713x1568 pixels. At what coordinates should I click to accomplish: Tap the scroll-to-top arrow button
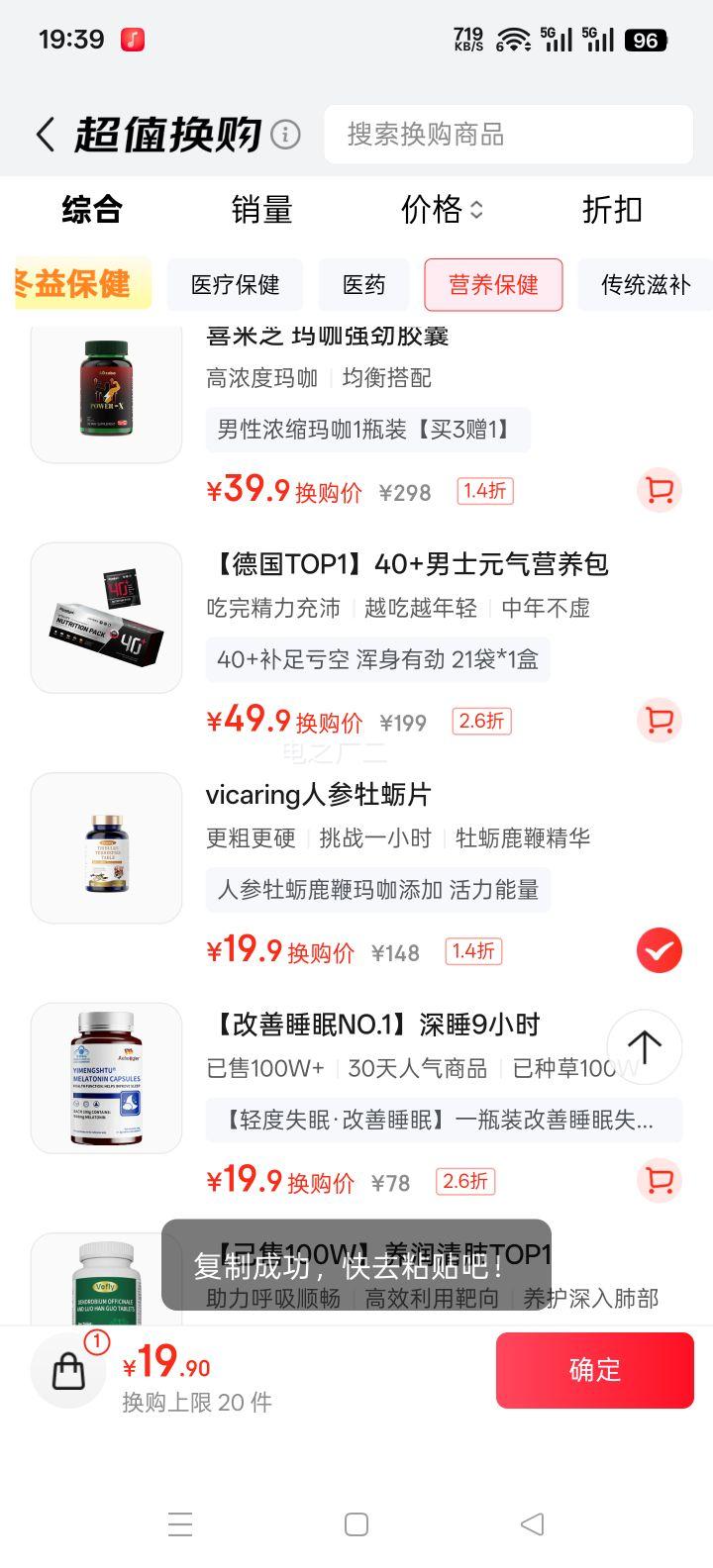click(644, 1047)
